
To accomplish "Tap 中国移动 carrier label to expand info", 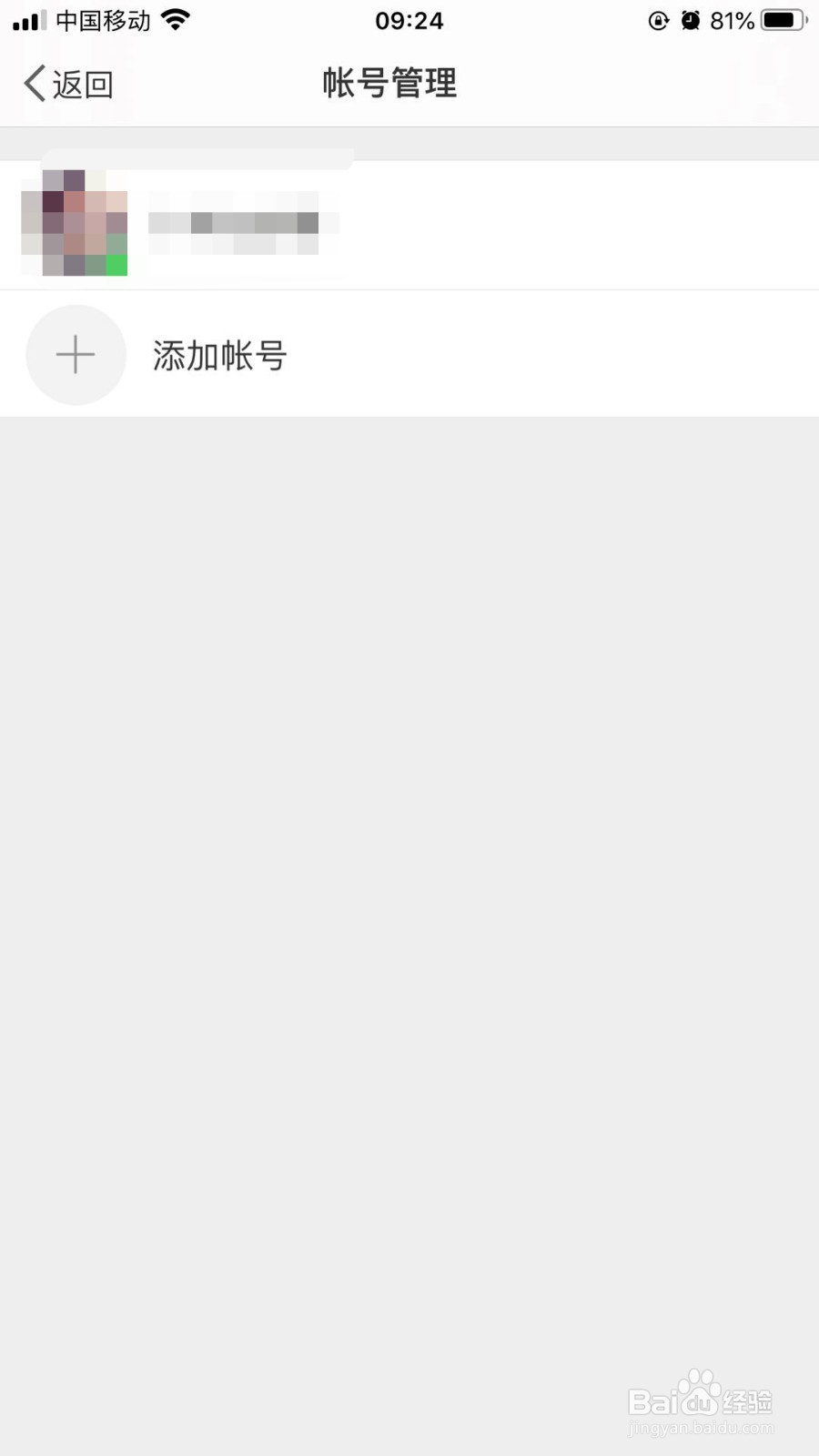I will coord(105,20).
